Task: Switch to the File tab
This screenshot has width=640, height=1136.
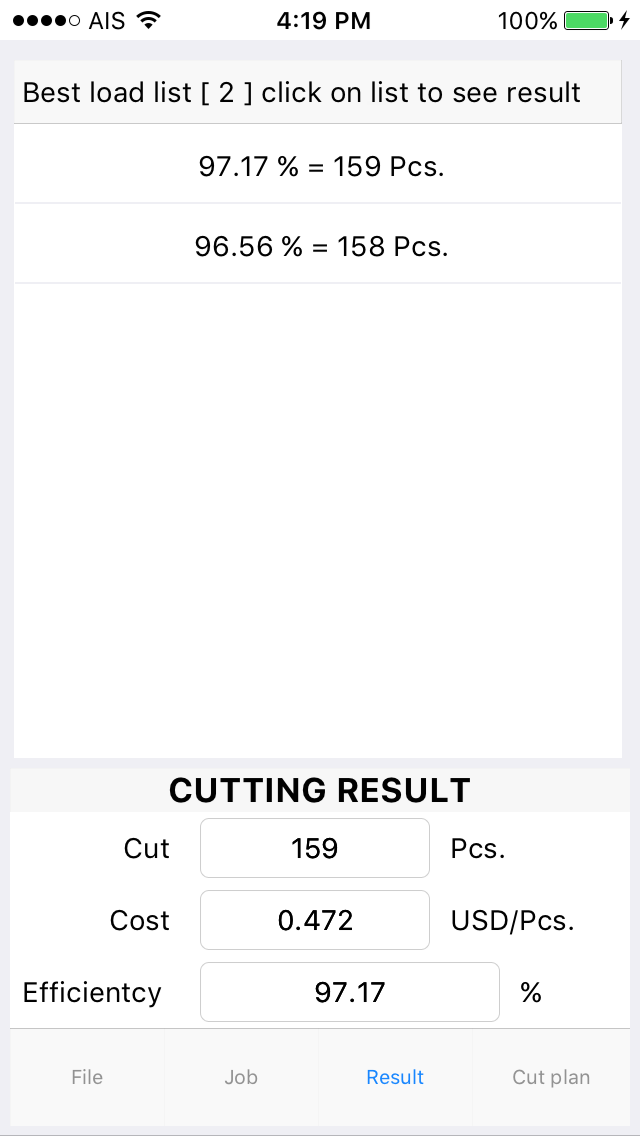Action: coord(87,1077)
